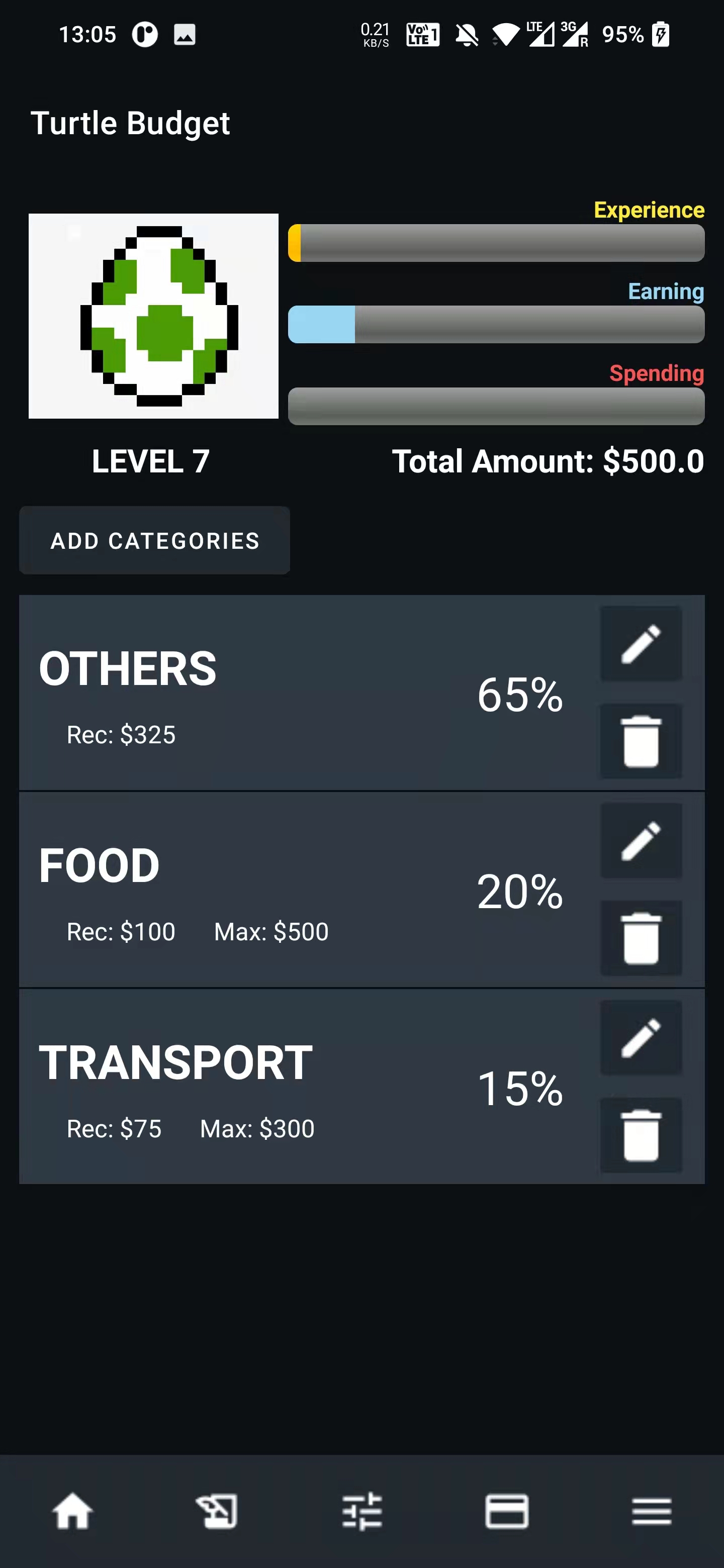Edit the TRANSPORT category entry
This screenshot has height=1568, width=724.
(x=641, y=1038)
